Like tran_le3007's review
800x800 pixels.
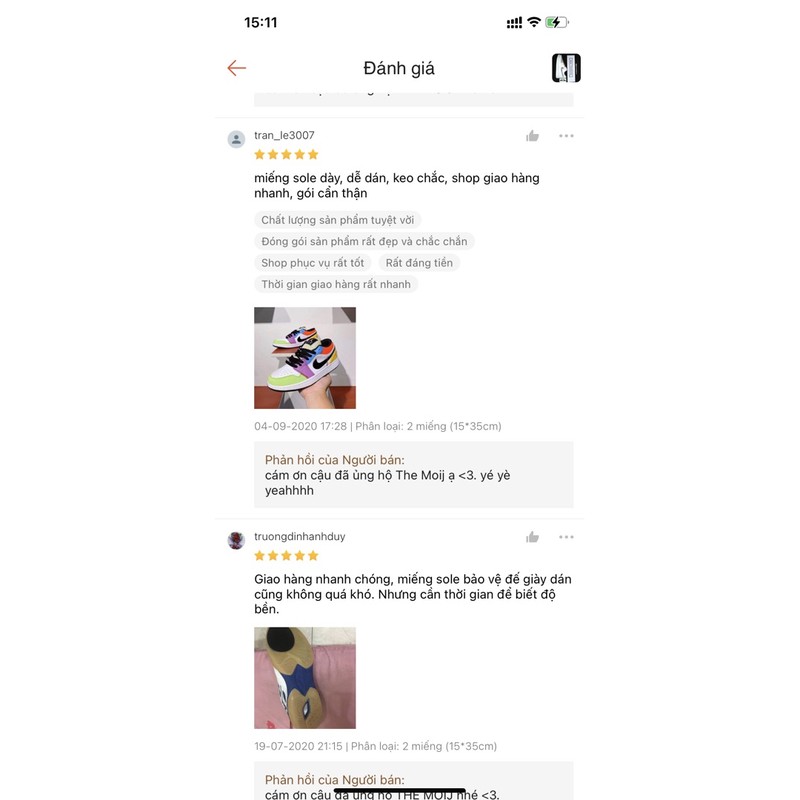(532, 136)
